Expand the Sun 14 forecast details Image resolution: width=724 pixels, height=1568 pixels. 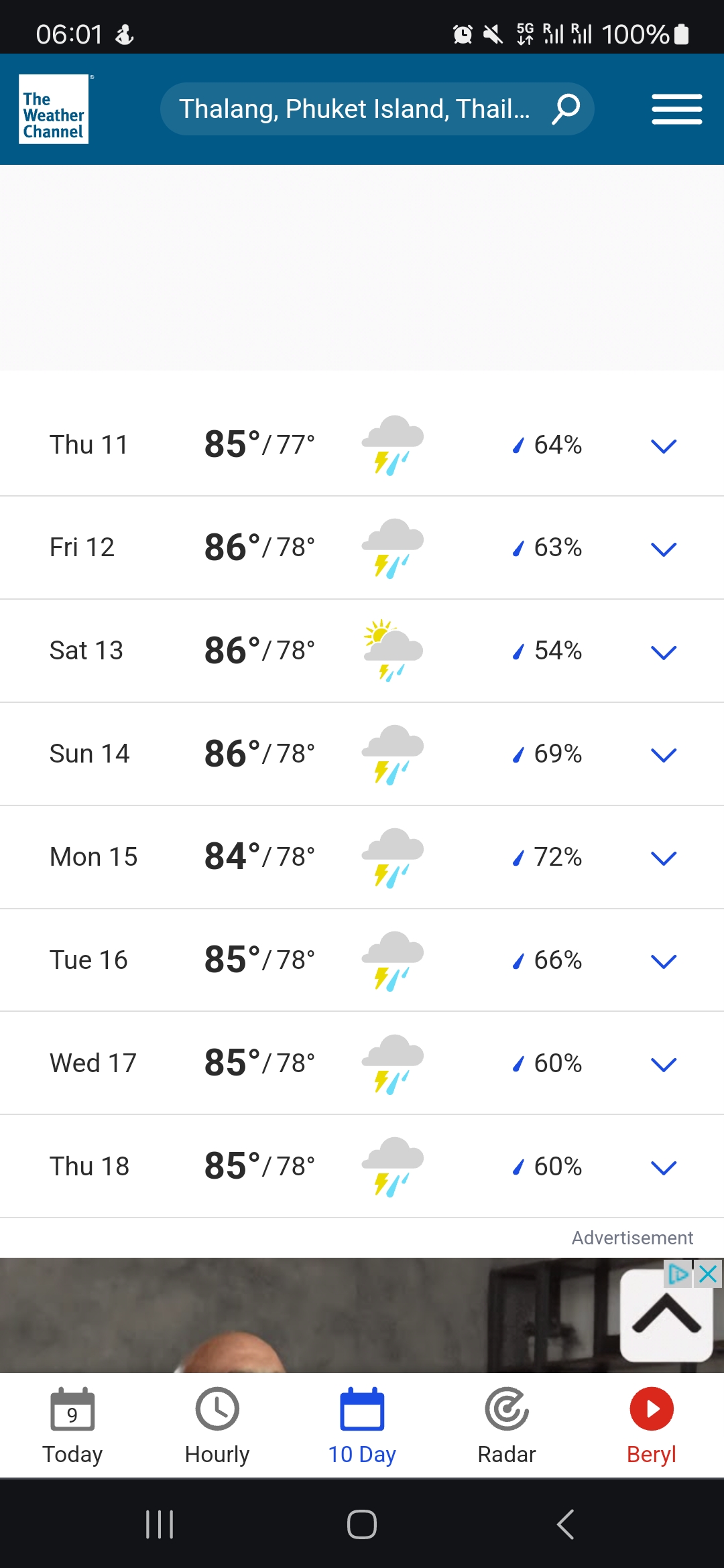pyautogui.click(x=663, y=755)
